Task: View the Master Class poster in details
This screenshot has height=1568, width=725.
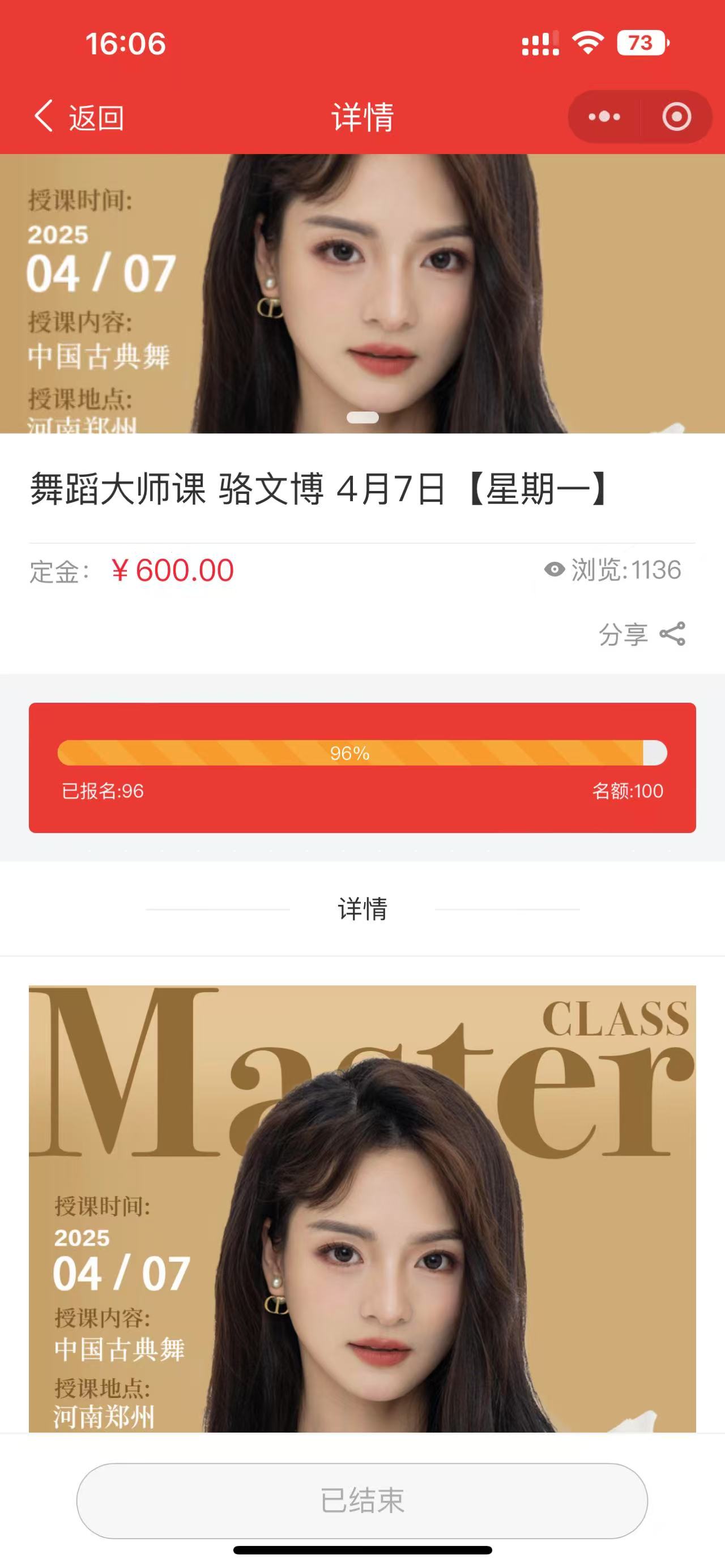Action: pos(362,1208)
